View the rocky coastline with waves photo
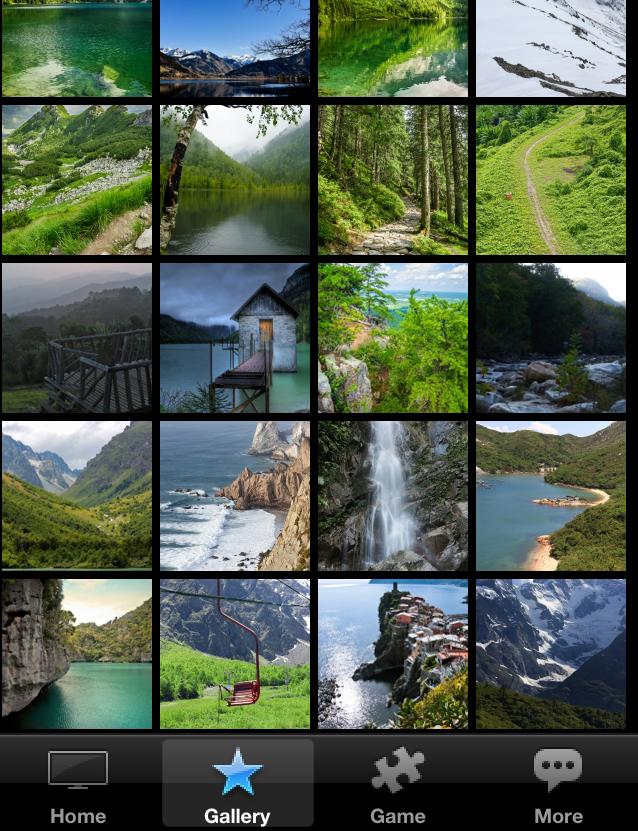The height and width of the screenshot is (831, 638). point(235,496)
